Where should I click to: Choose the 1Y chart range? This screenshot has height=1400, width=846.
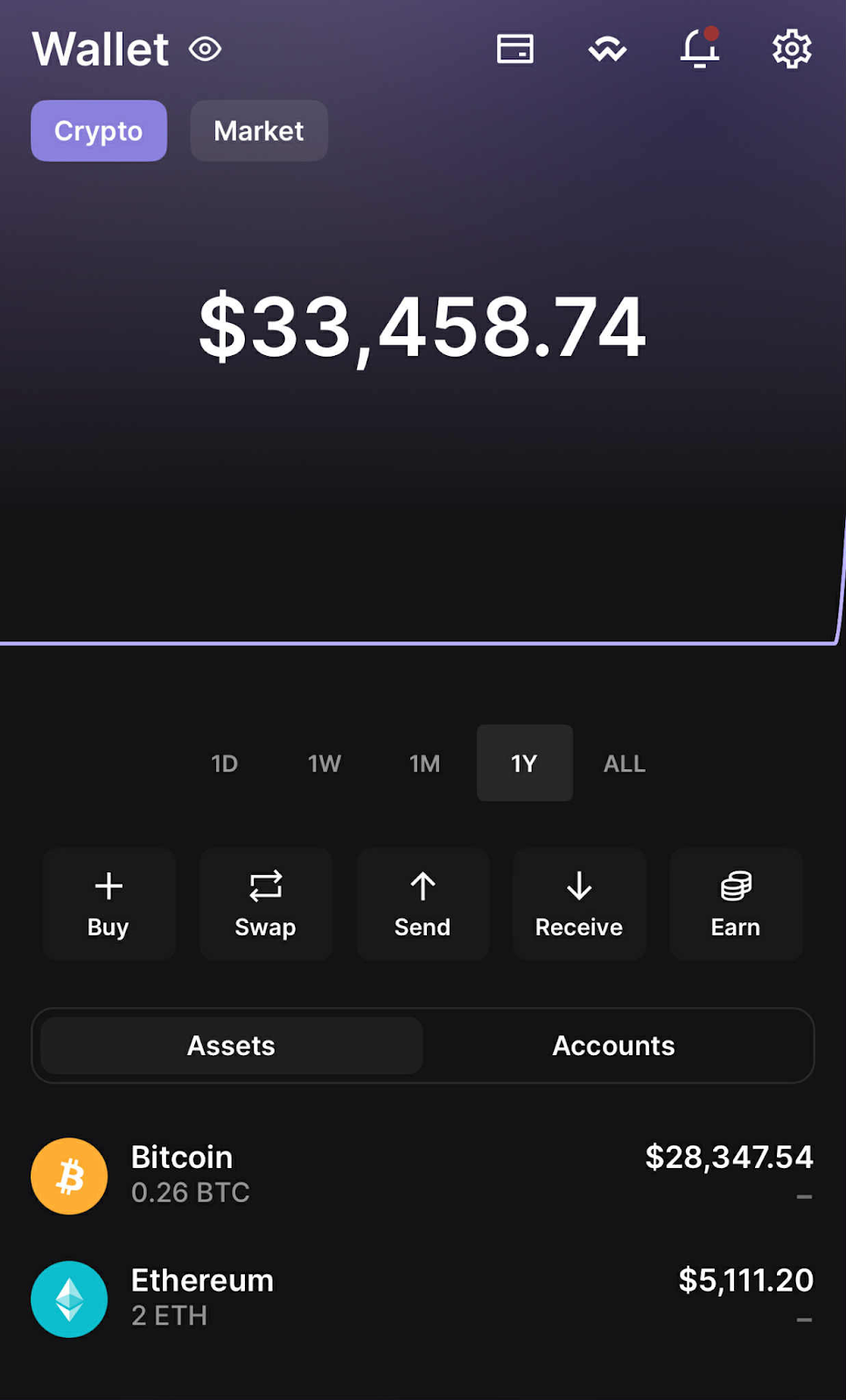pos(525,763)
